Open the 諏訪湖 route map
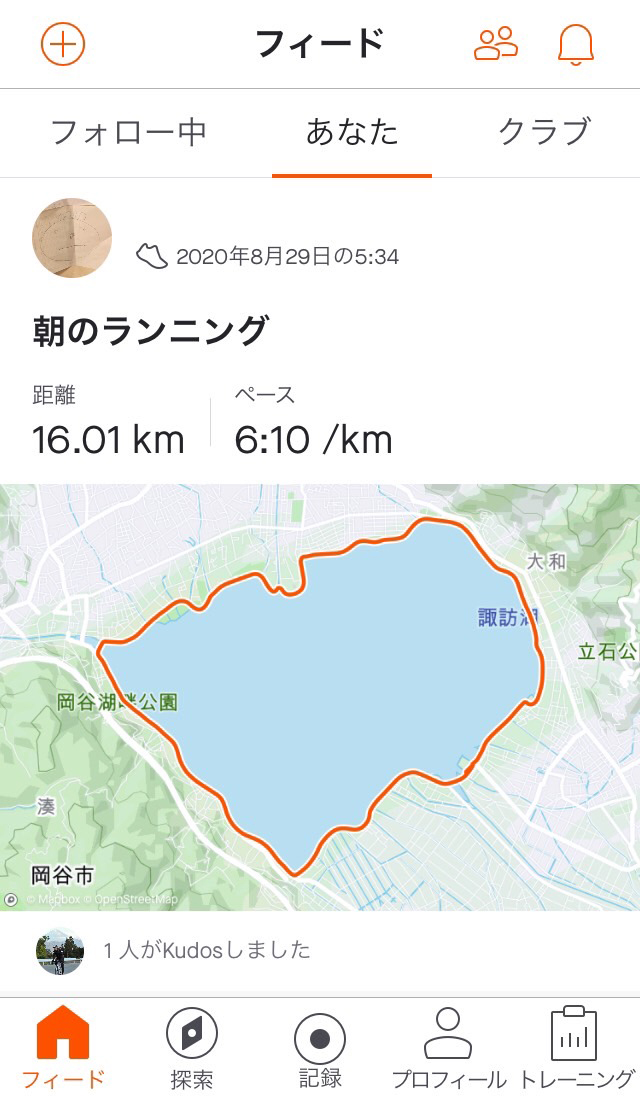640x1096 pixels. pyautogui.click(x=320, y=697)
